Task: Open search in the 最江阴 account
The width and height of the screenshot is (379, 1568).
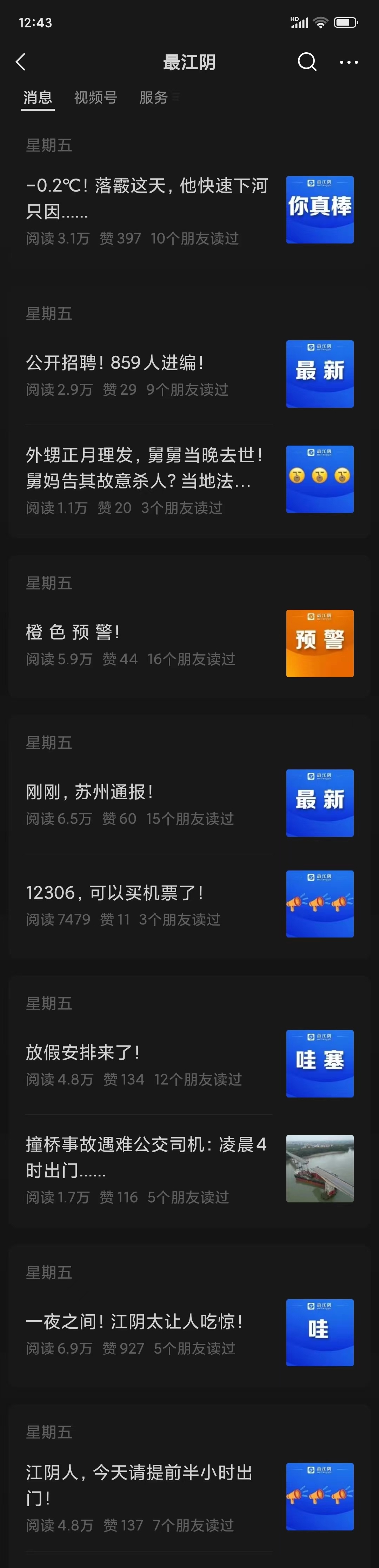Action: tap(307, 62)
